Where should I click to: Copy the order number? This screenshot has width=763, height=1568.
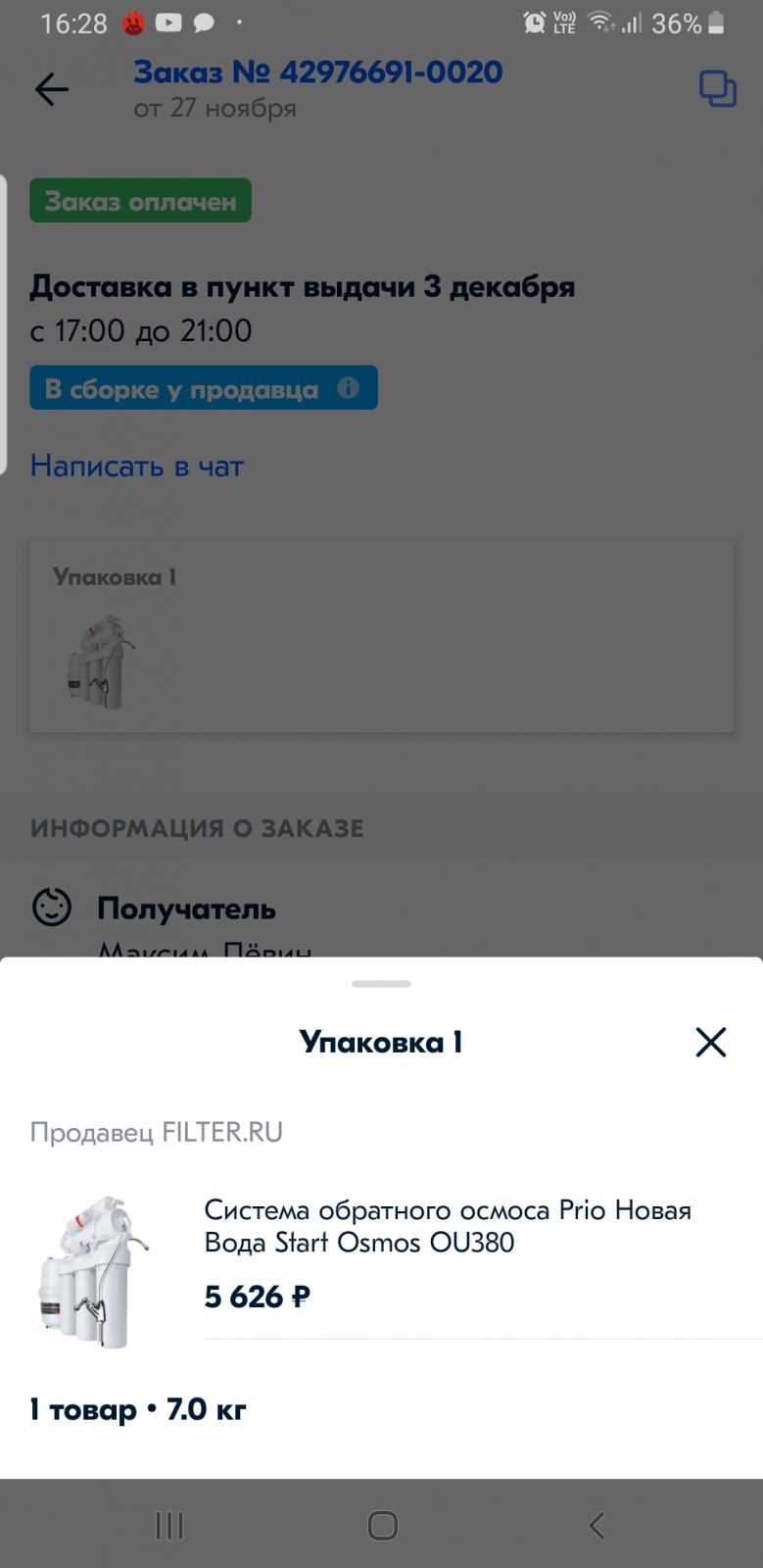click(717, 88)
